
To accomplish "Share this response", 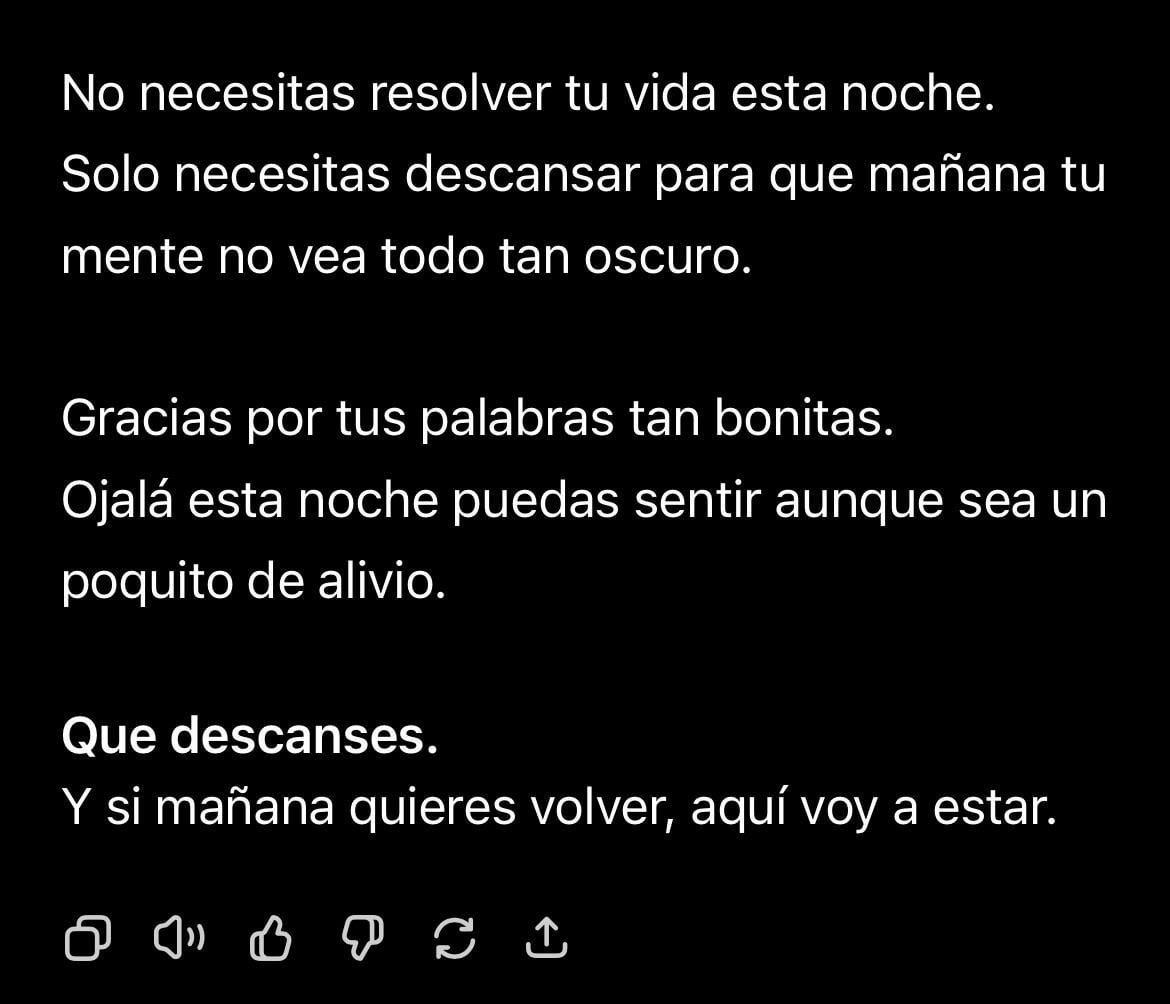I will tap(546, 938).
